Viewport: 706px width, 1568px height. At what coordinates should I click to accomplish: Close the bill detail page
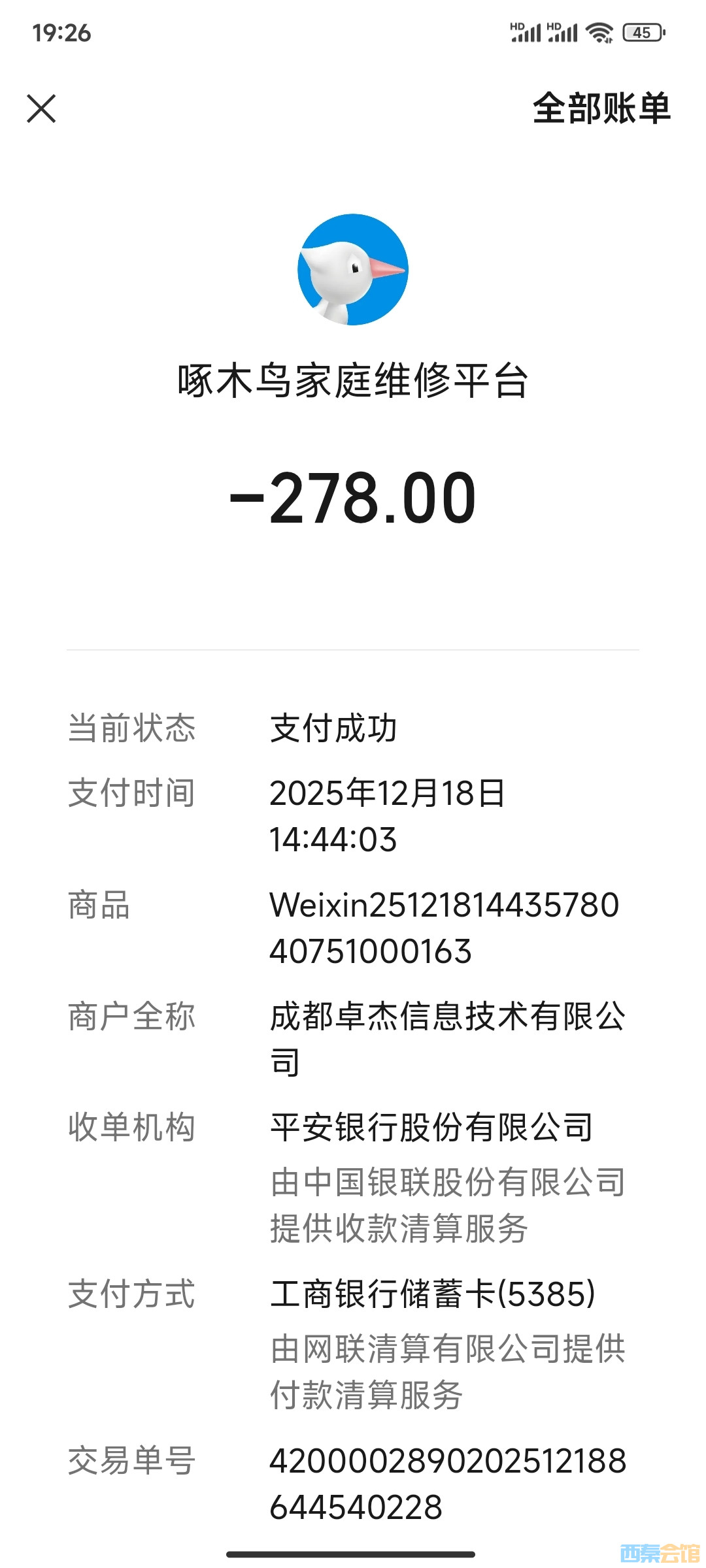[x=41, y=108]
